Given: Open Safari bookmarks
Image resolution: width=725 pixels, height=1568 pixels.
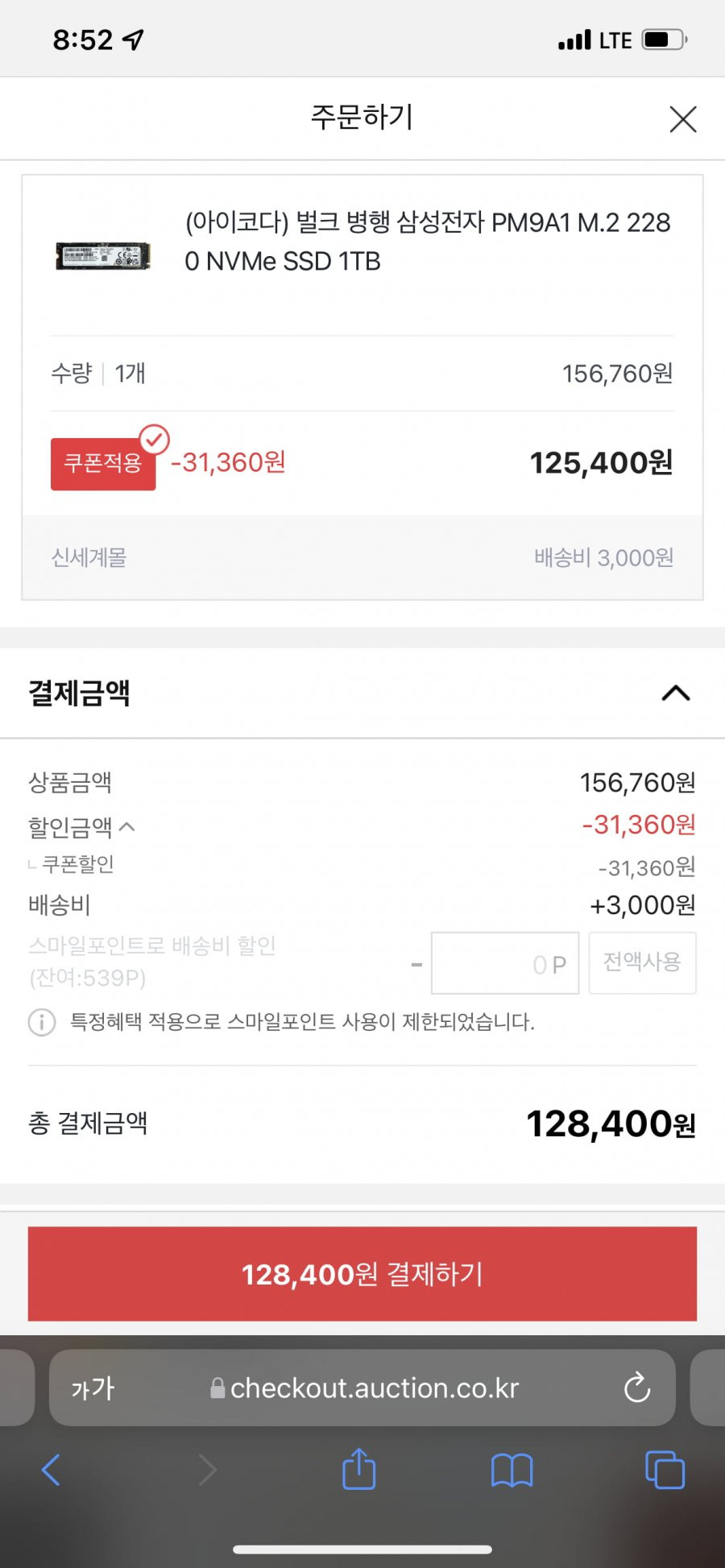Looking at the screenshot, I should click(512, 1471).
